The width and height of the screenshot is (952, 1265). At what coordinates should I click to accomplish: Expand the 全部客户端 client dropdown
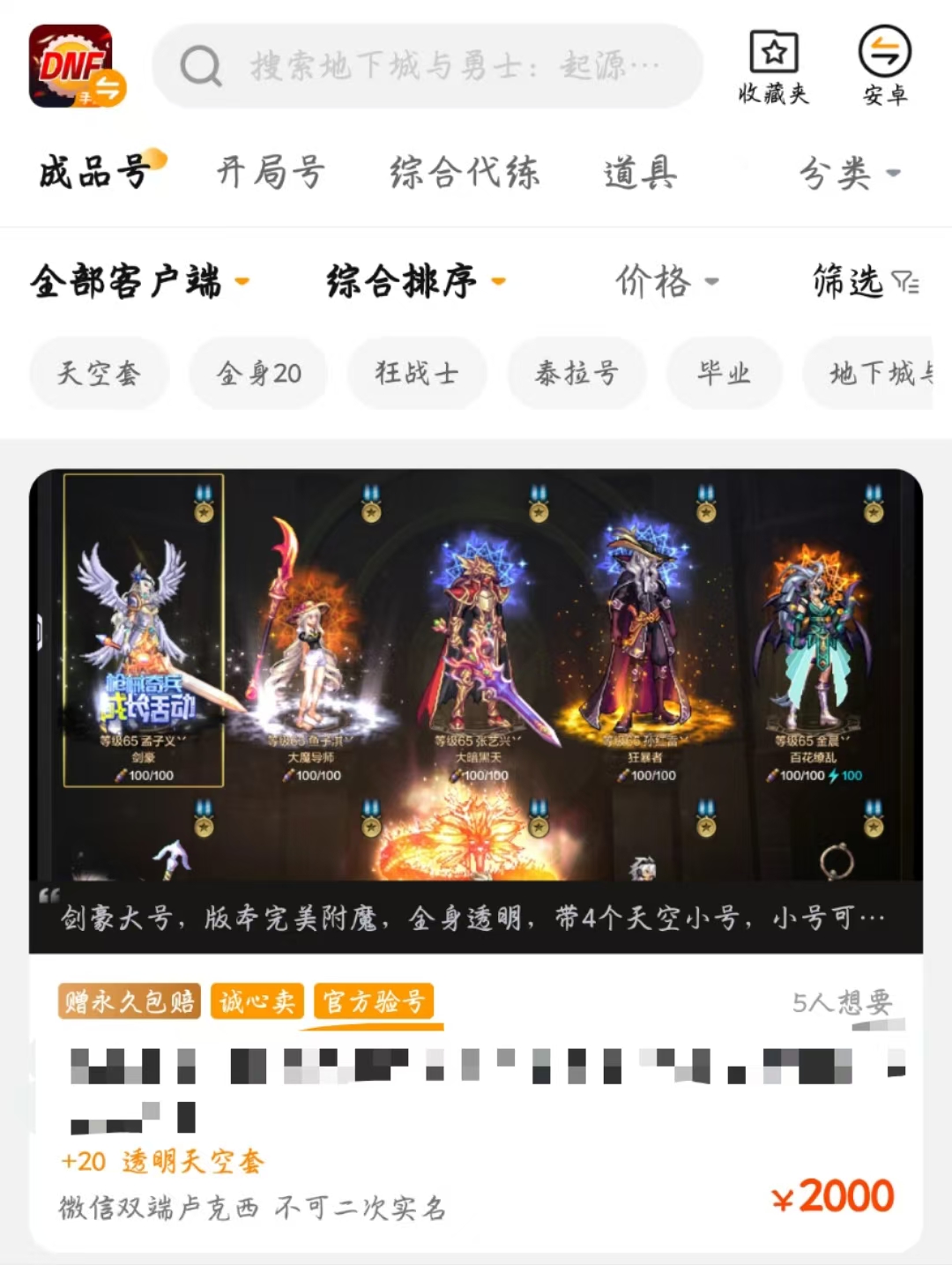click(x=139, y=282)
